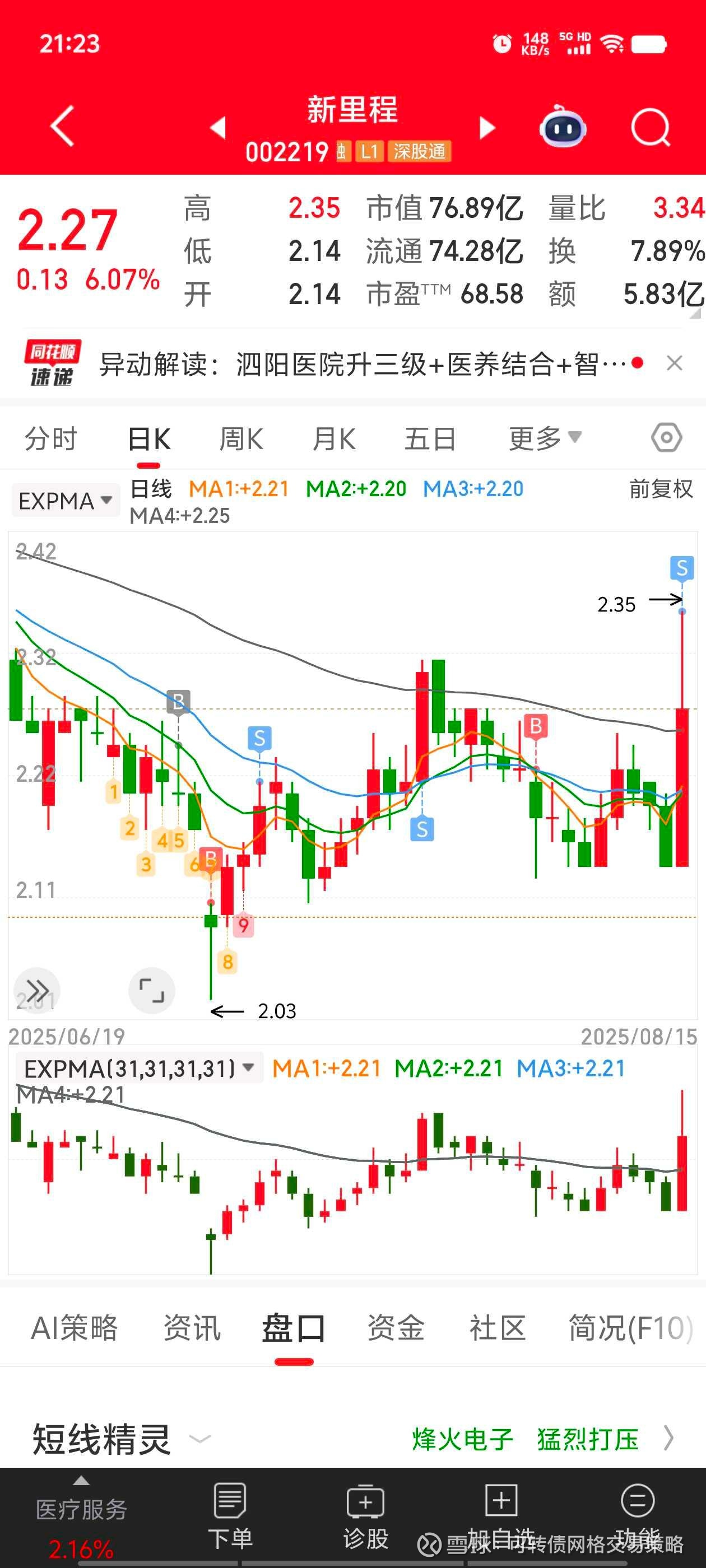The image size is (706, 1568).
Task: Dismiss the 异动解读 banner
Action: pos(674,363)
